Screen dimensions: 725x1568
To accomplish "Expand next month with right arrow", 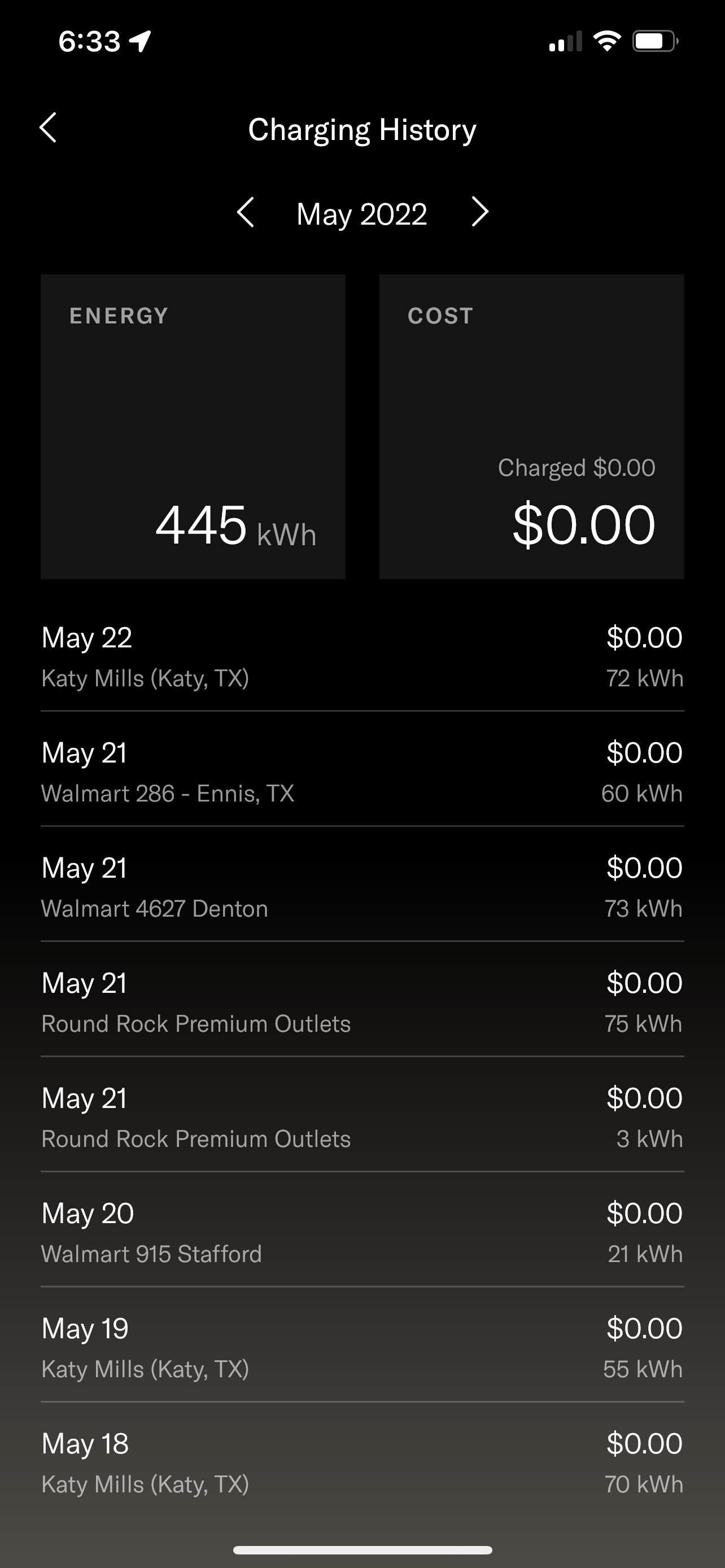I will pos(480,213).
